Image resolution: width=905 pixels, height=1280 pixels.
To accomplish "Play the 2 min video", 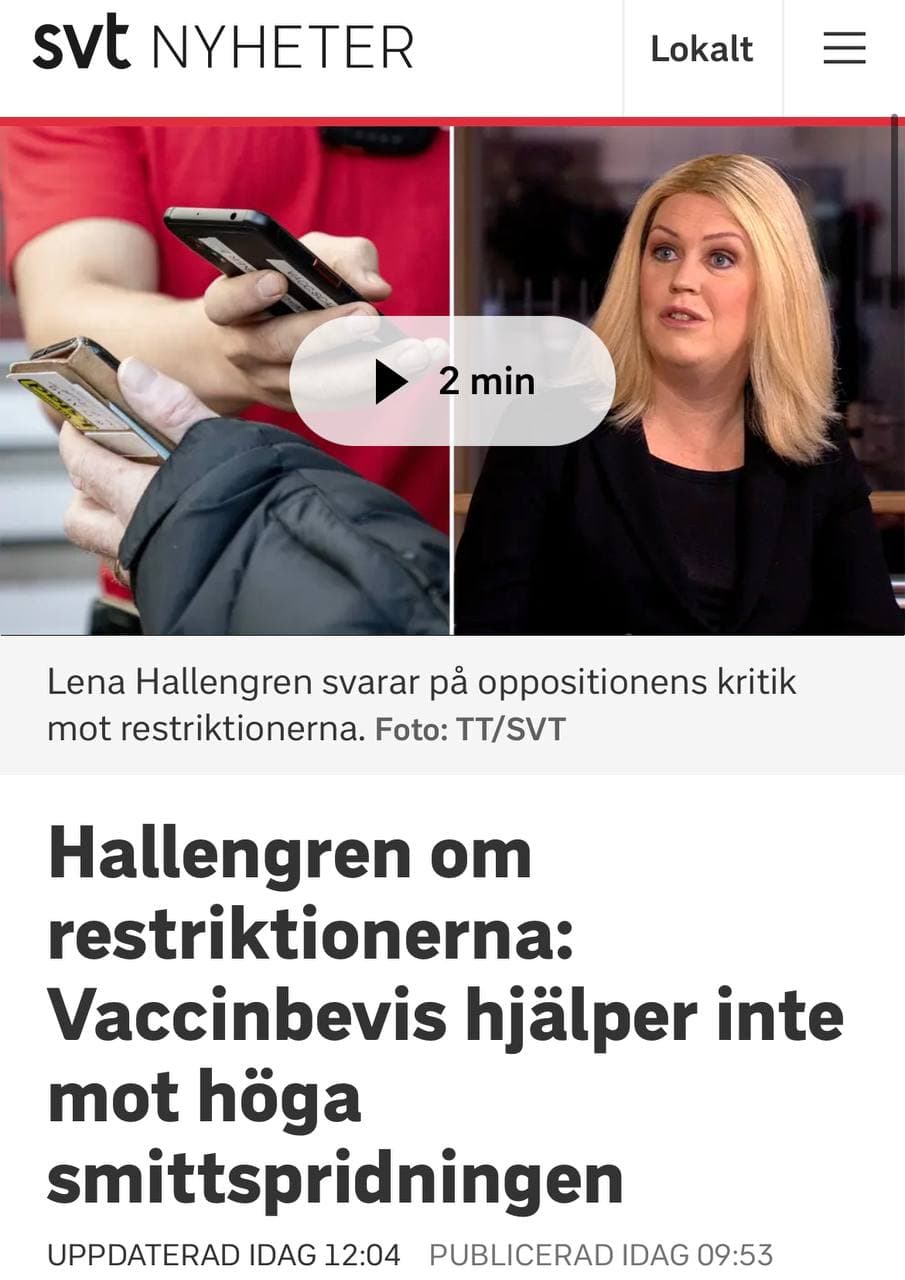I will point(452,381).
